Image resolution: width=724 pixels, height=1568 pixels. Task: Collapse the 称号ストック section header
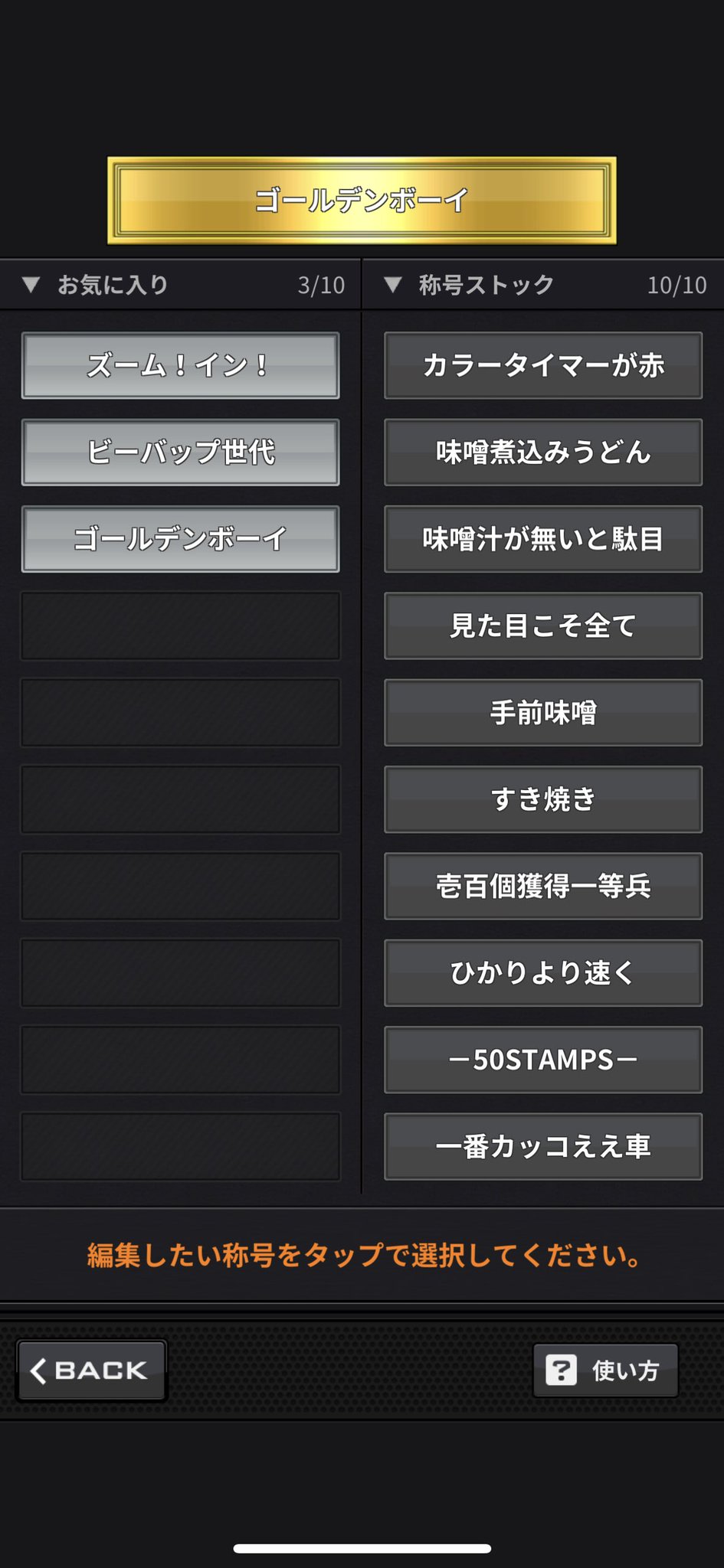[x=543, y=285]
